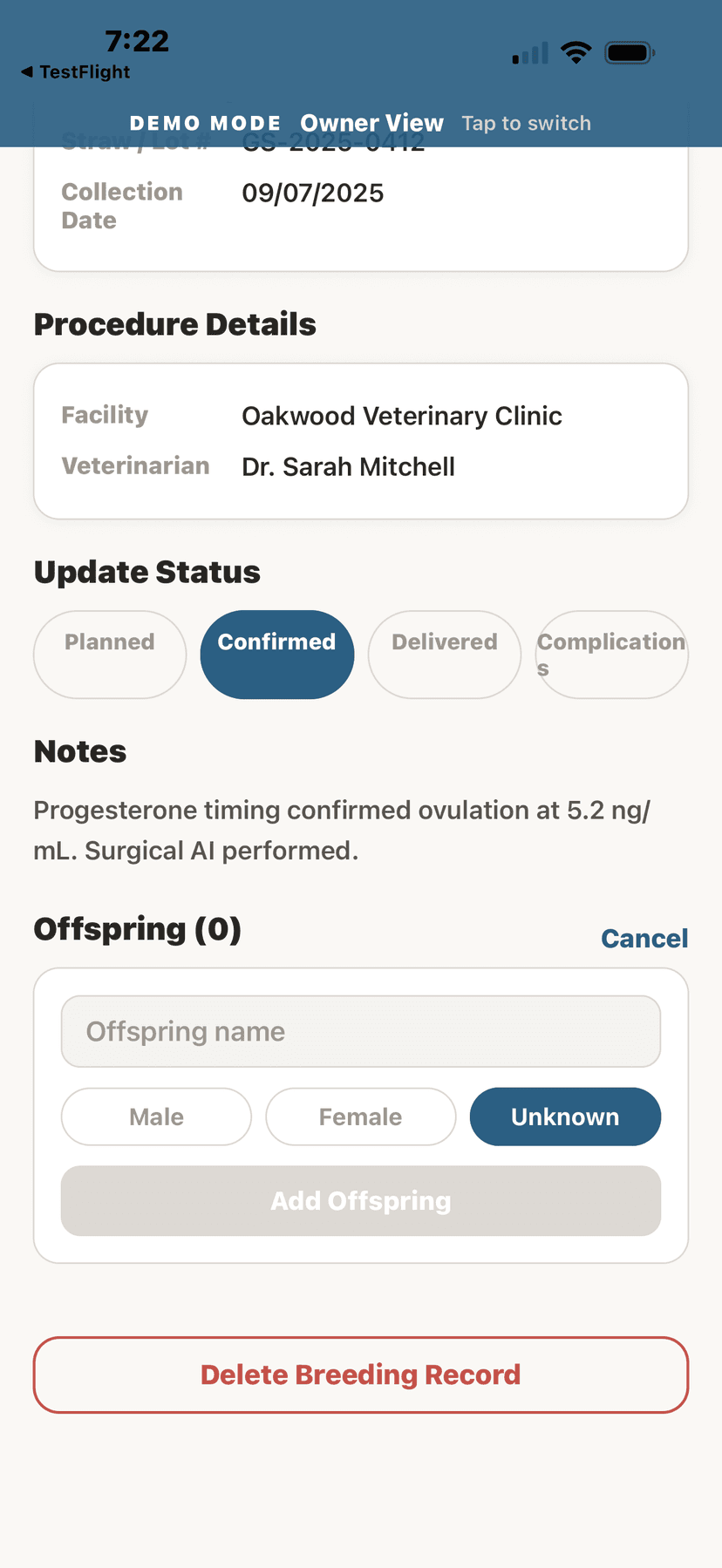Select the Planned status pill

109,655
